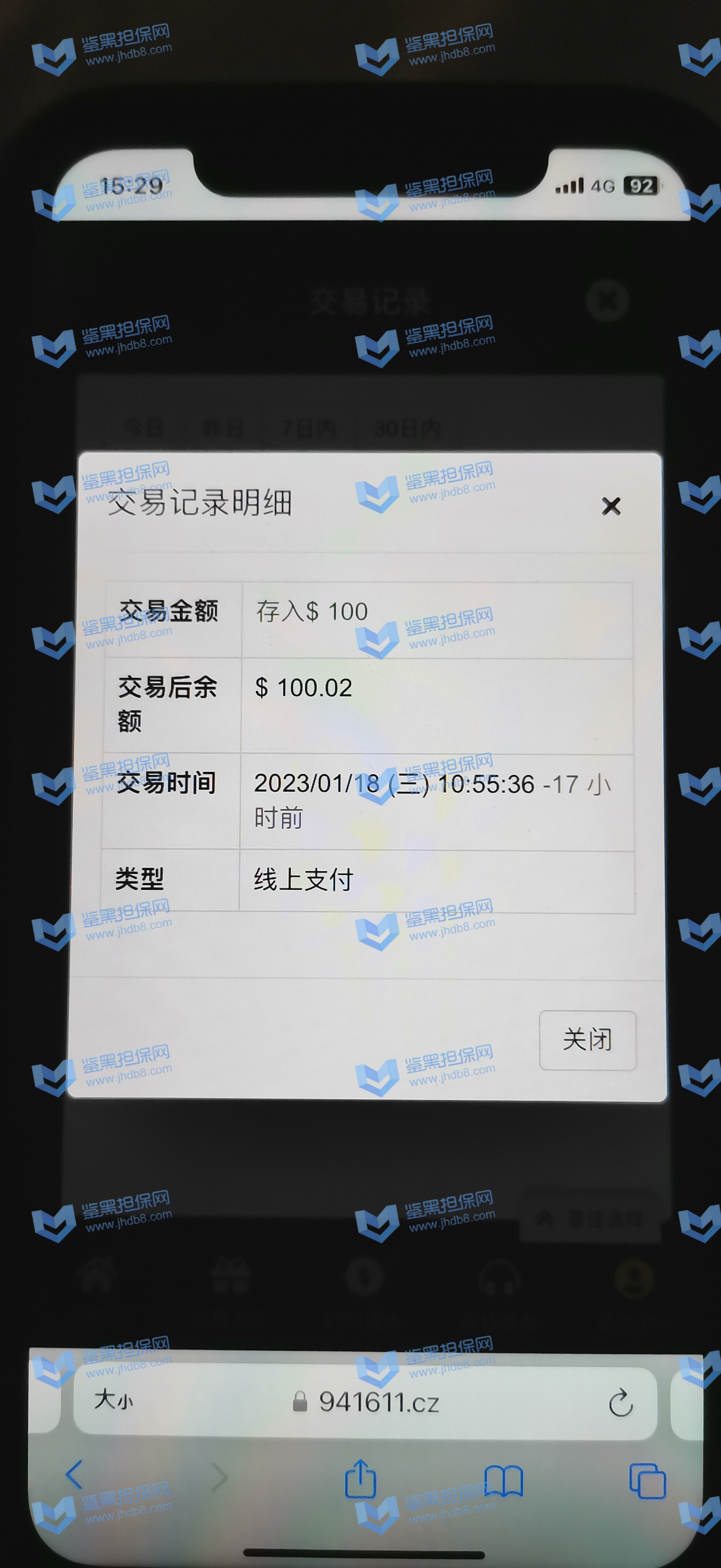The height and width of the screenshot is (1568, 721).
Task: Dismiss the transaction detail dialog with the X
Action: [x=611, y=506]
